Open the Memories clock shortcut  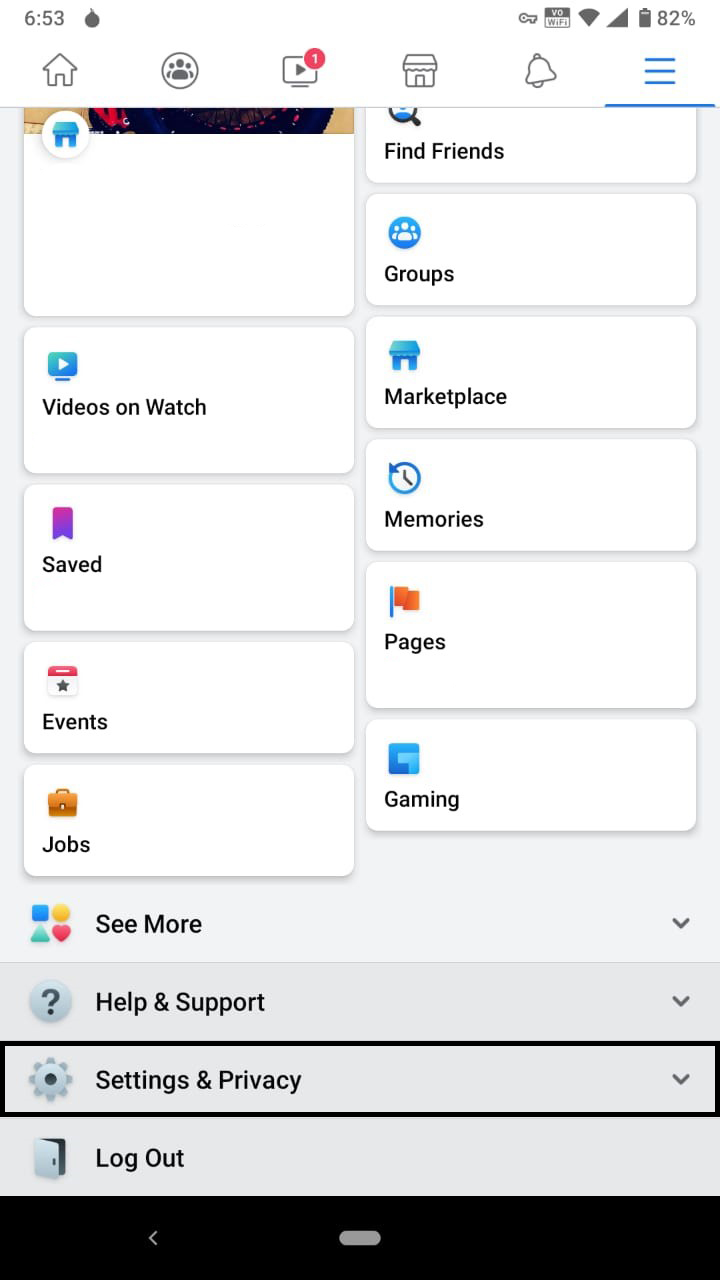pyautogui.click(x=530, y=495)
